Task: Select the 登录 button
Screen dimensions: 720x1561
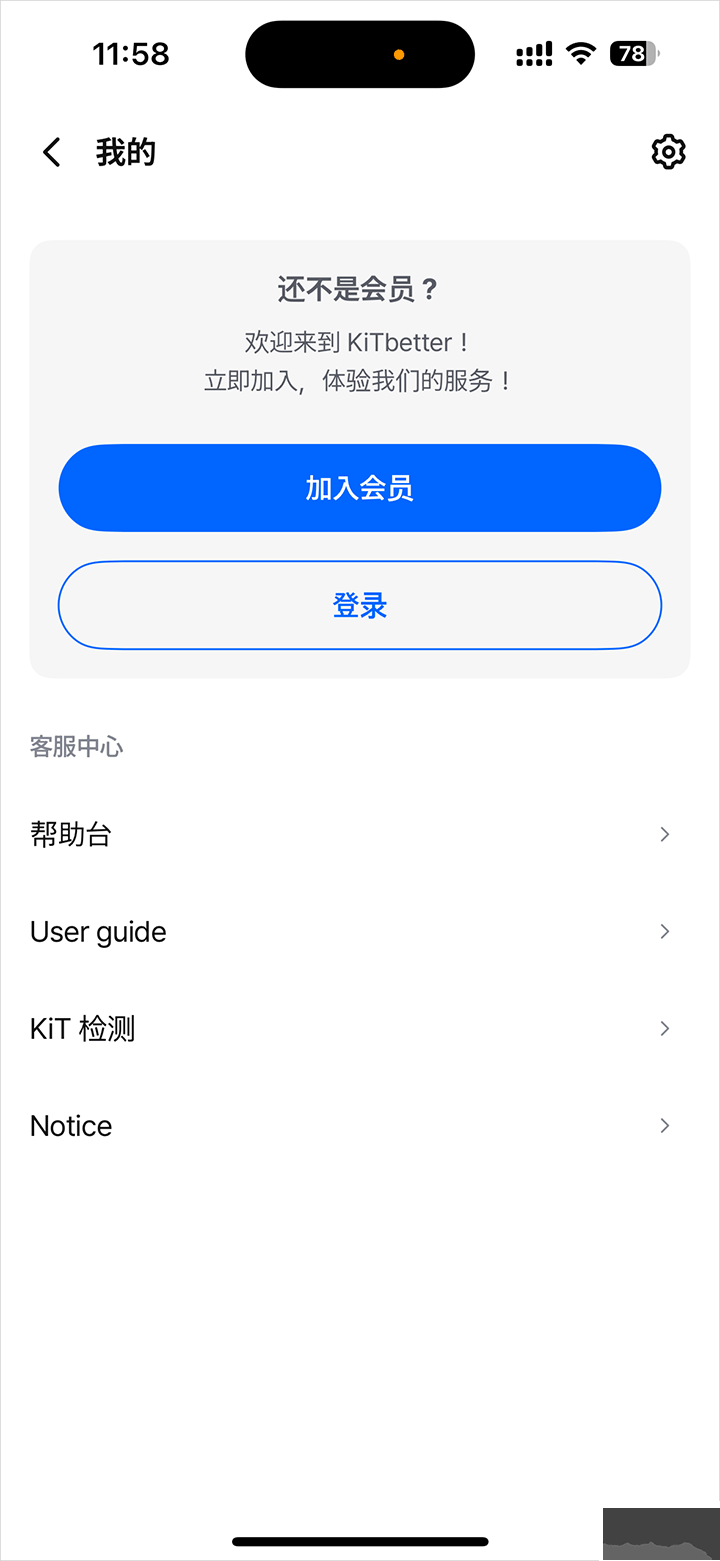Action: click(360, 605)
